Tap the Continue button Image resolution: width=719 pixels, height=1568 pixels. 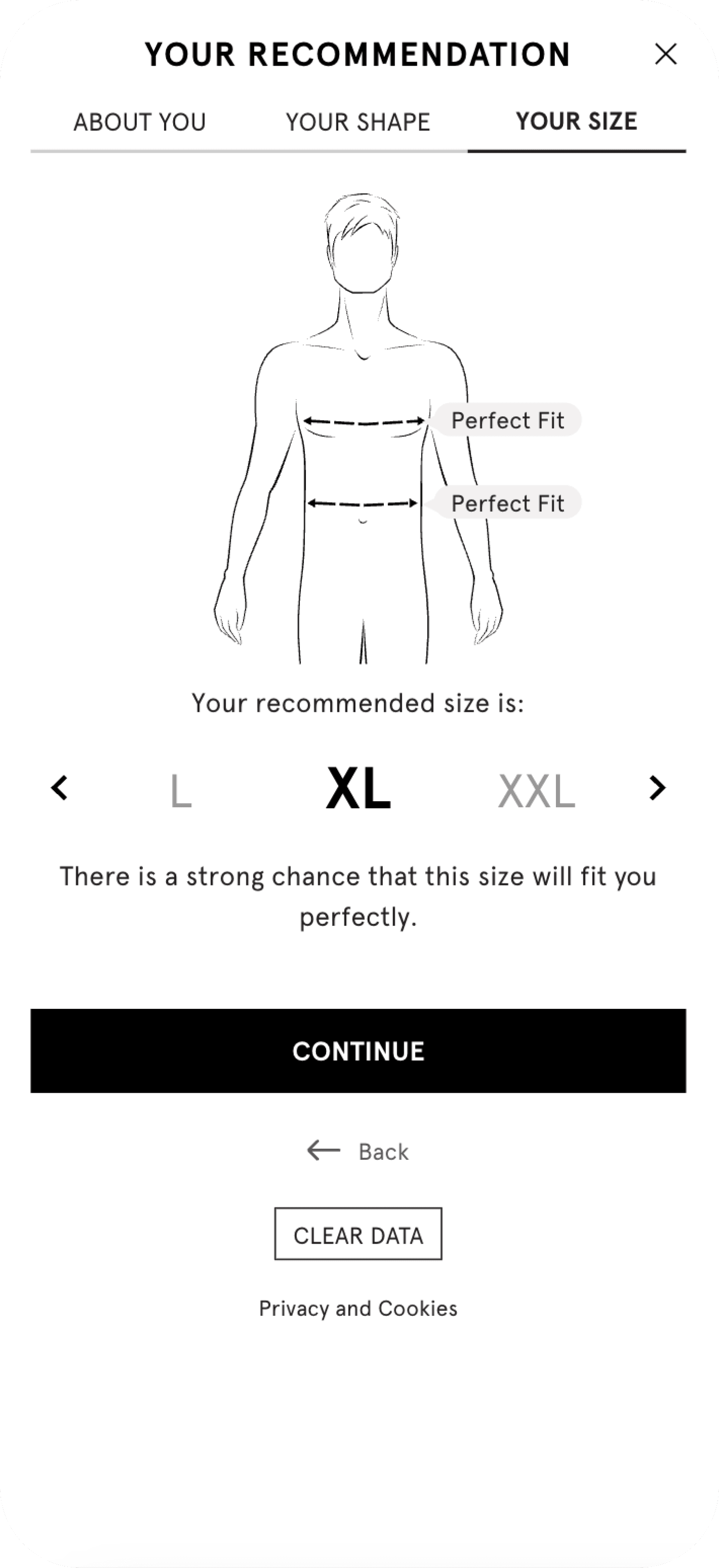click(358, 1051)
